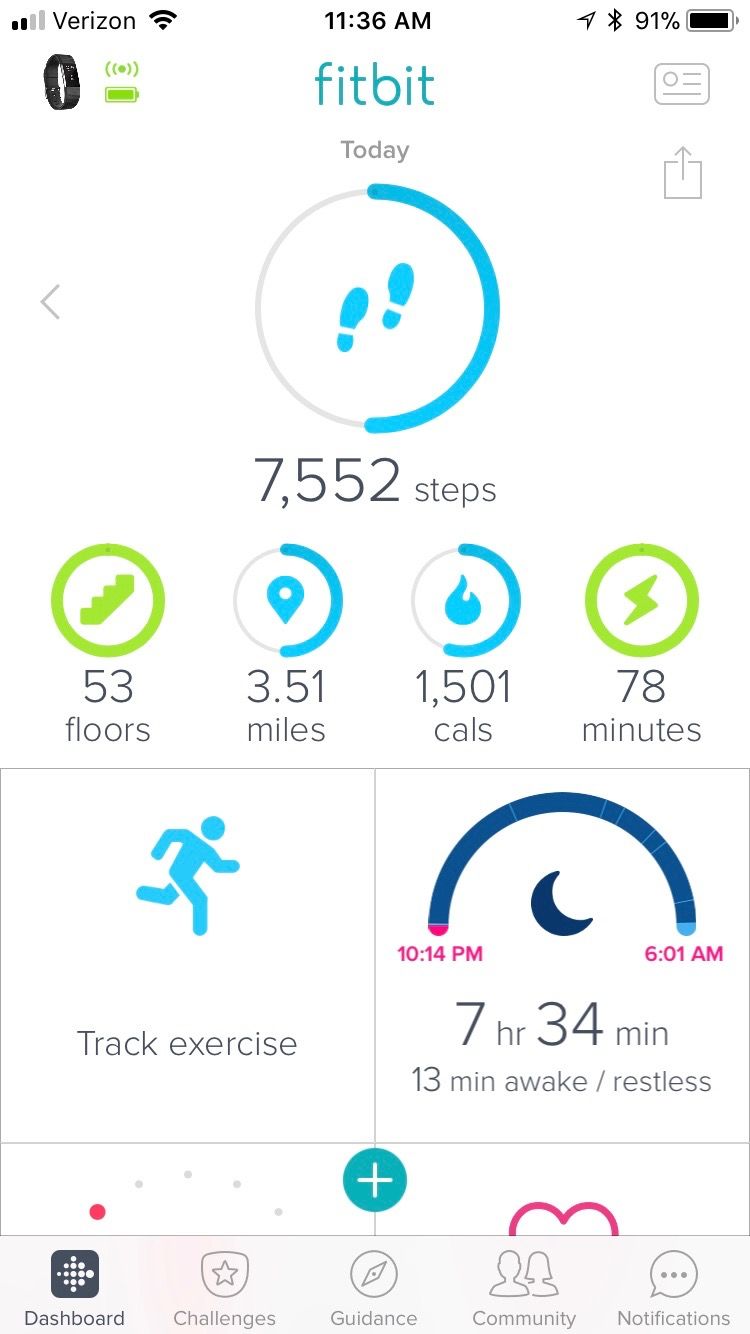Go to the previous day
750x1334 pixels.
pyautogui.click(x=50, y=301)
